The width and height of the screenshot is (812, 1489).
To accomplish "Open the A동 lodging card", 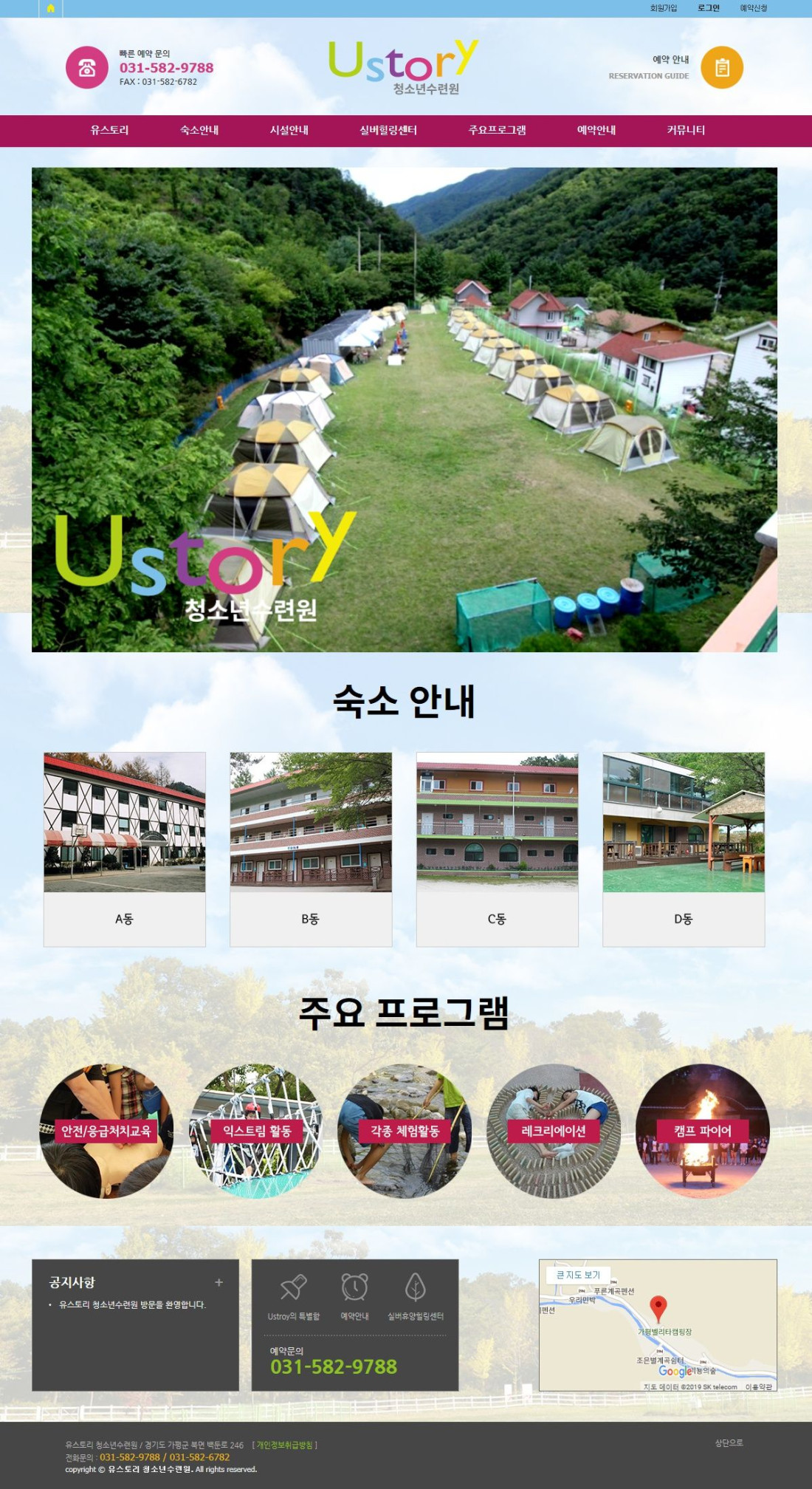I will pos(124,849).
